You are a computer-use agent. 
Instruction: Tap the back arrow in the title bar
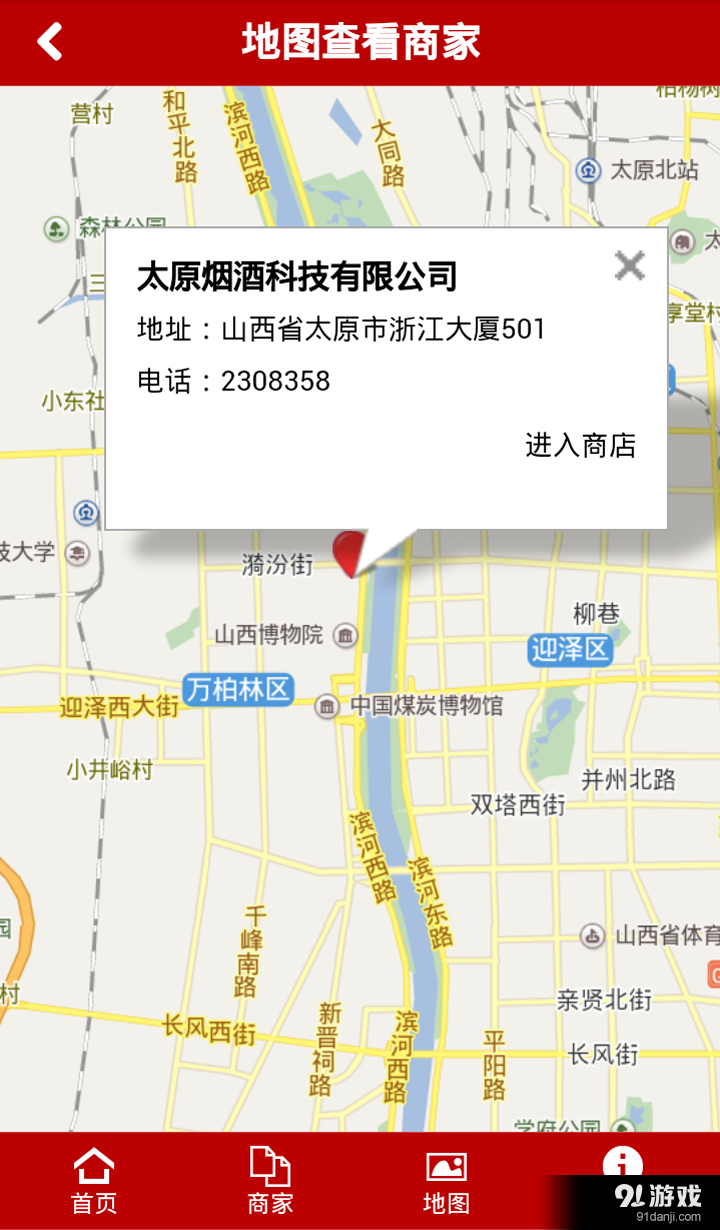(49, 41)
